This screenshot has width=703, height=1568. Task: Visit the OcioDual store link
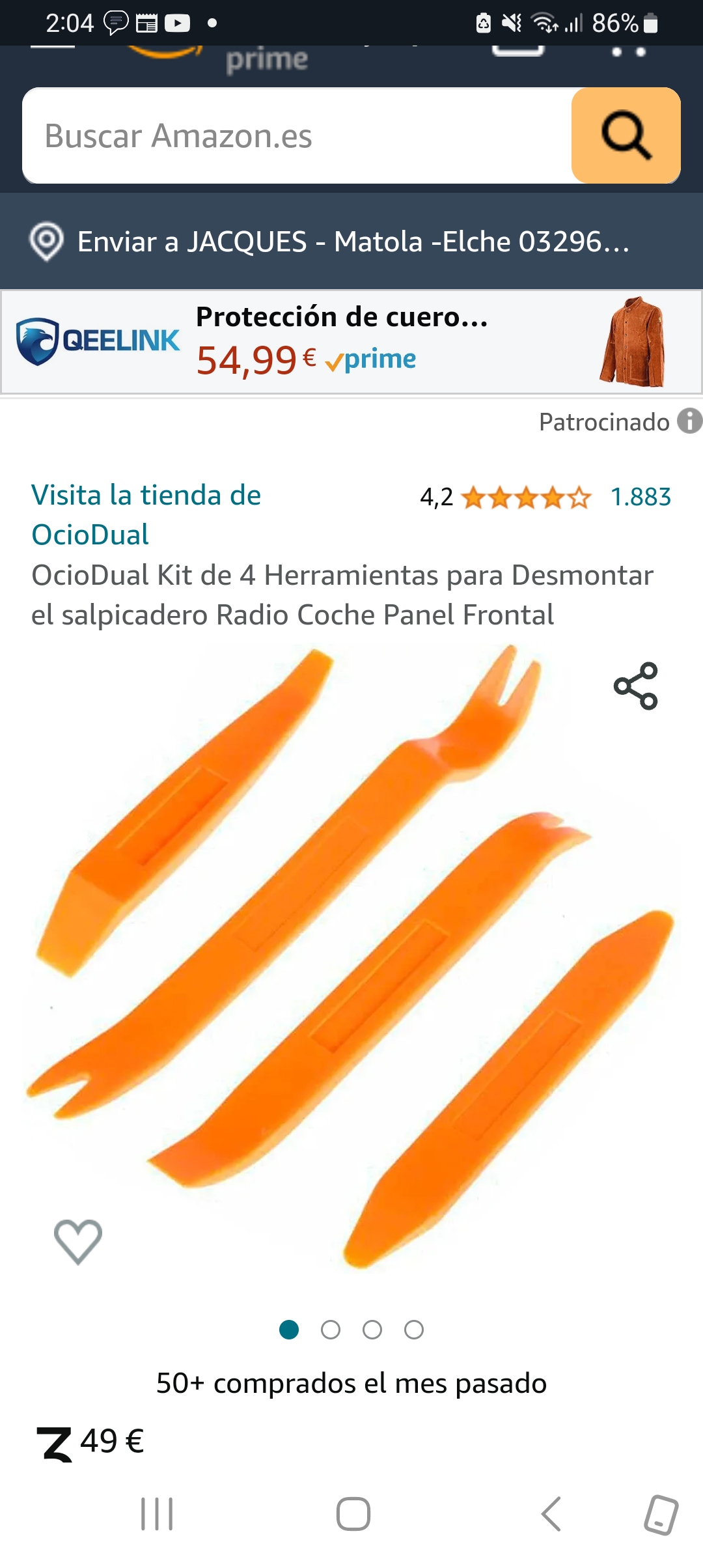[x=146, y=514]
